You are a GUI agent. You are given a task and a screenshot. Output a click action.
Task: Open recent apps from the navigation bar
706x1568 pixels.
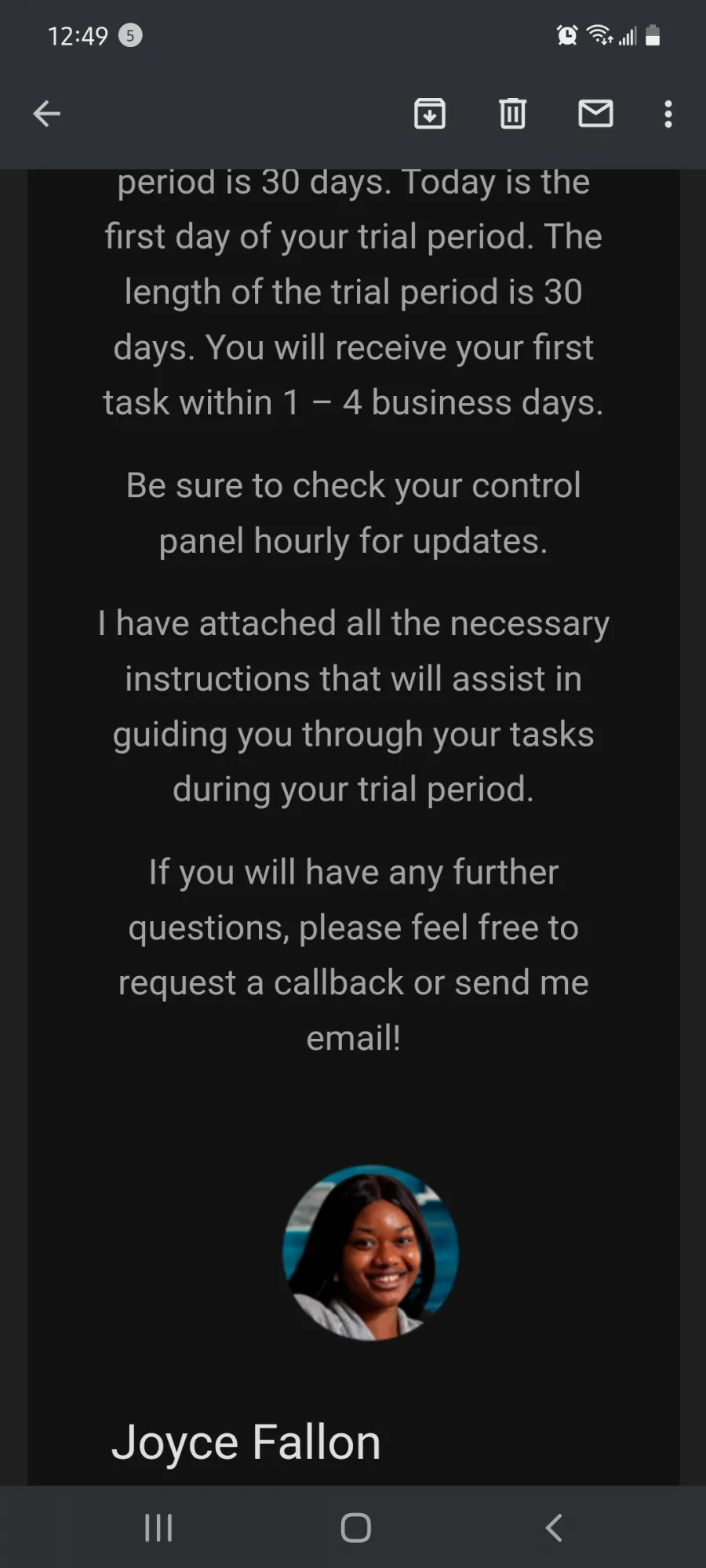tap(158, 1527)
